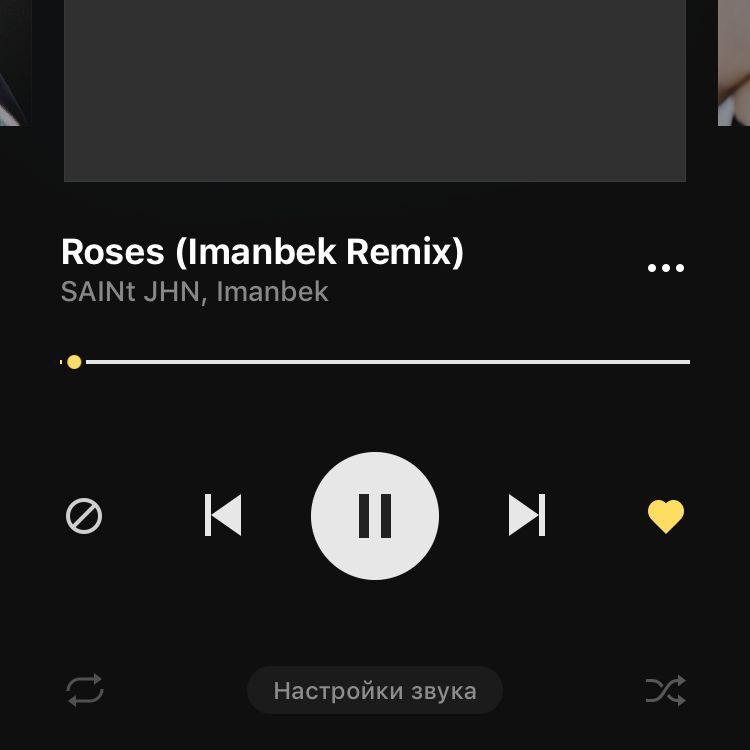Go back to the previous track
750x750 pixels.
coord(223,516)
